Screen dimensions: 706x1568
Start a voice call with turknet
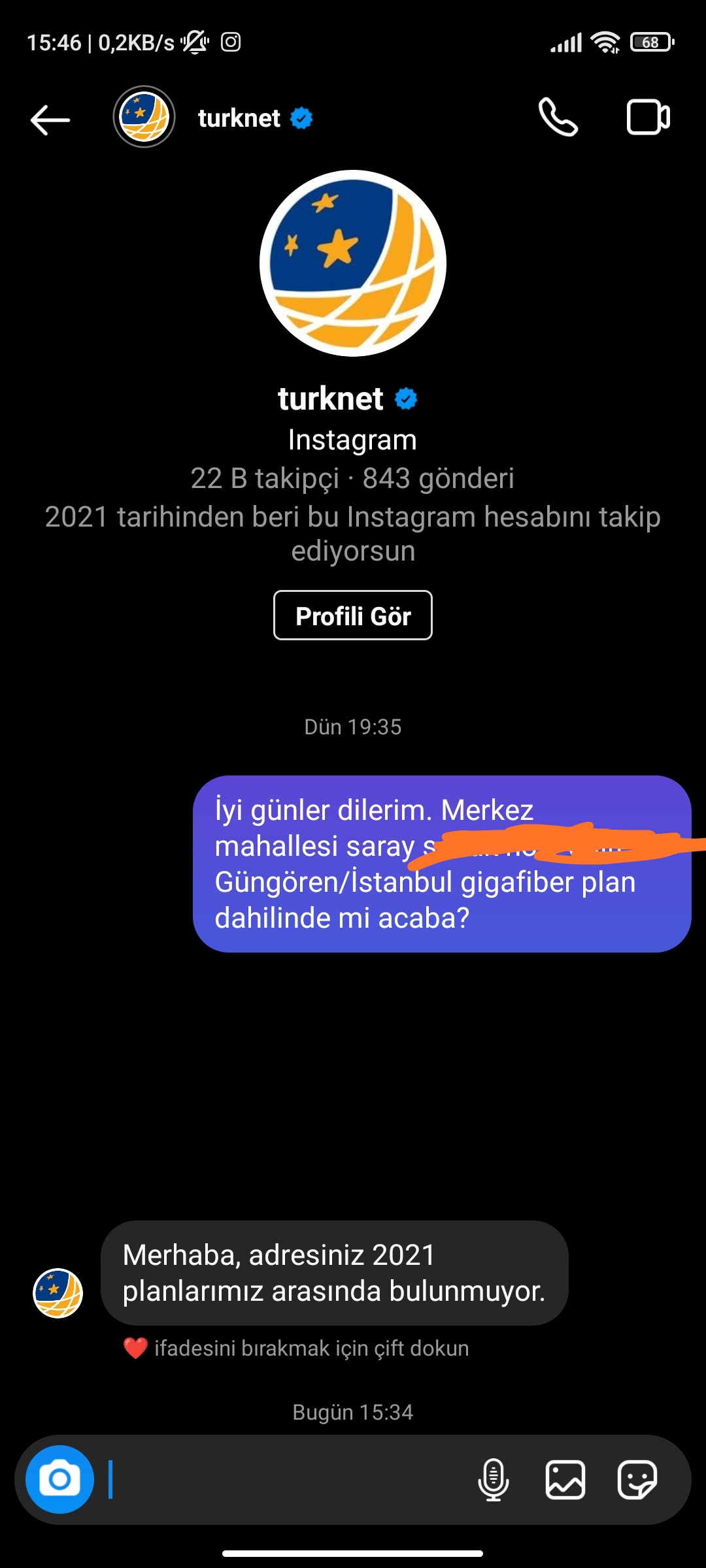[x=558, y=118]
